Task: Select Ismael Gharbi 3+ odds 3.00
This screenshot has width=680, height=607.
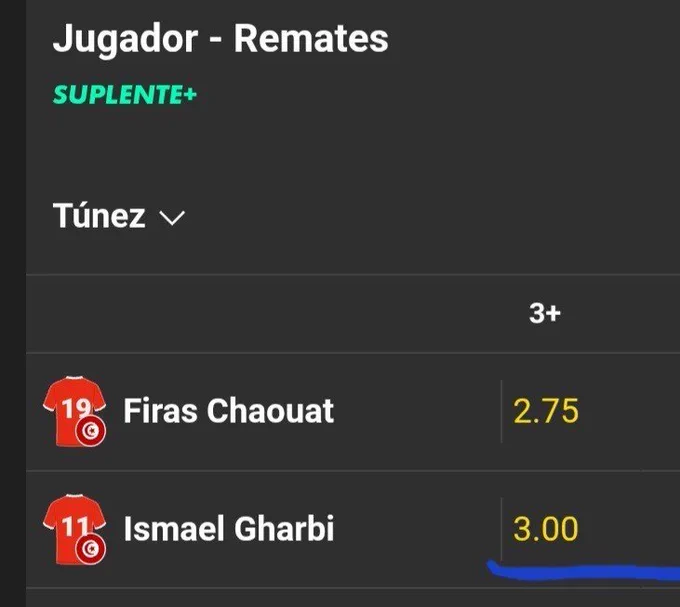Action: 546,528
